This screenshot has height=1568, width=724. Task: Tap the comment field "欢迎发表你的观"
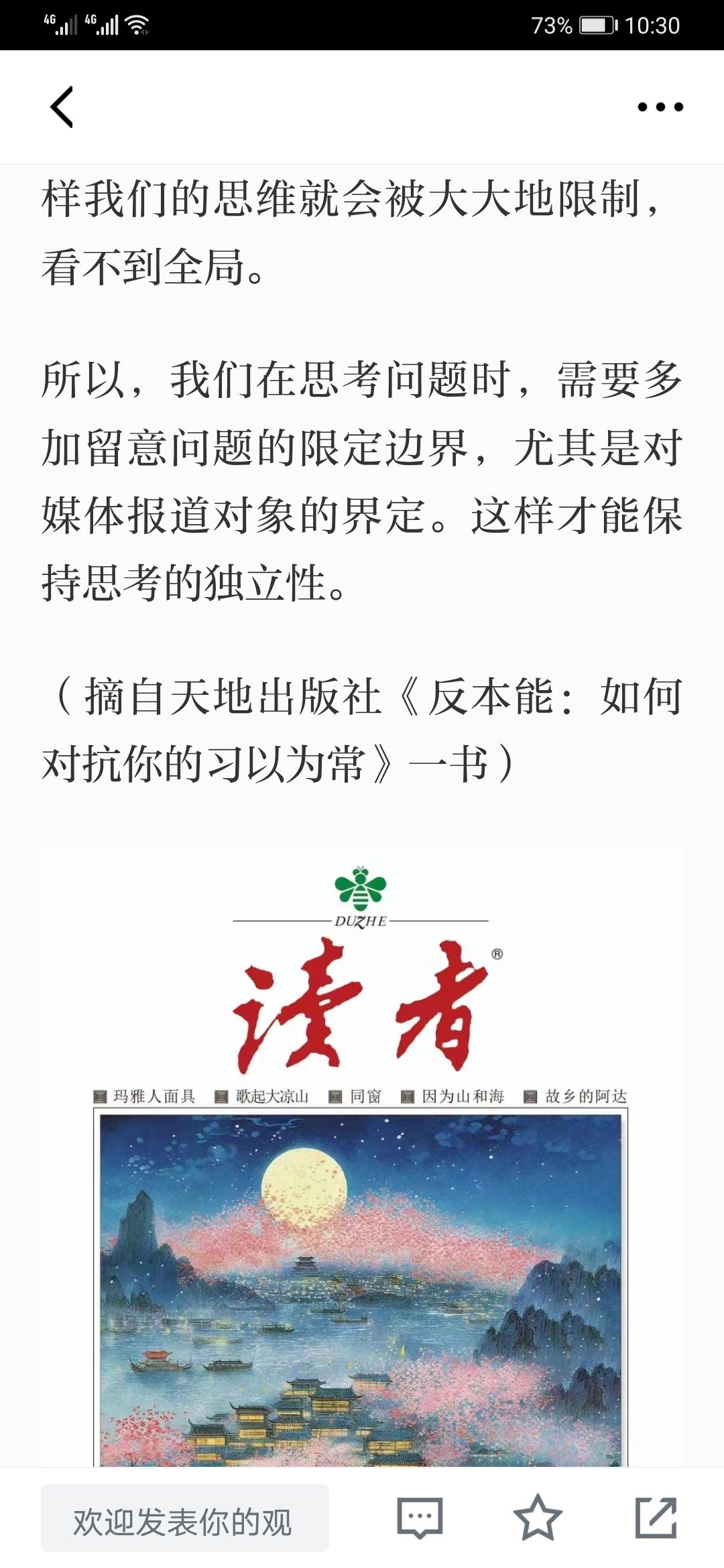click(185, 1518)
